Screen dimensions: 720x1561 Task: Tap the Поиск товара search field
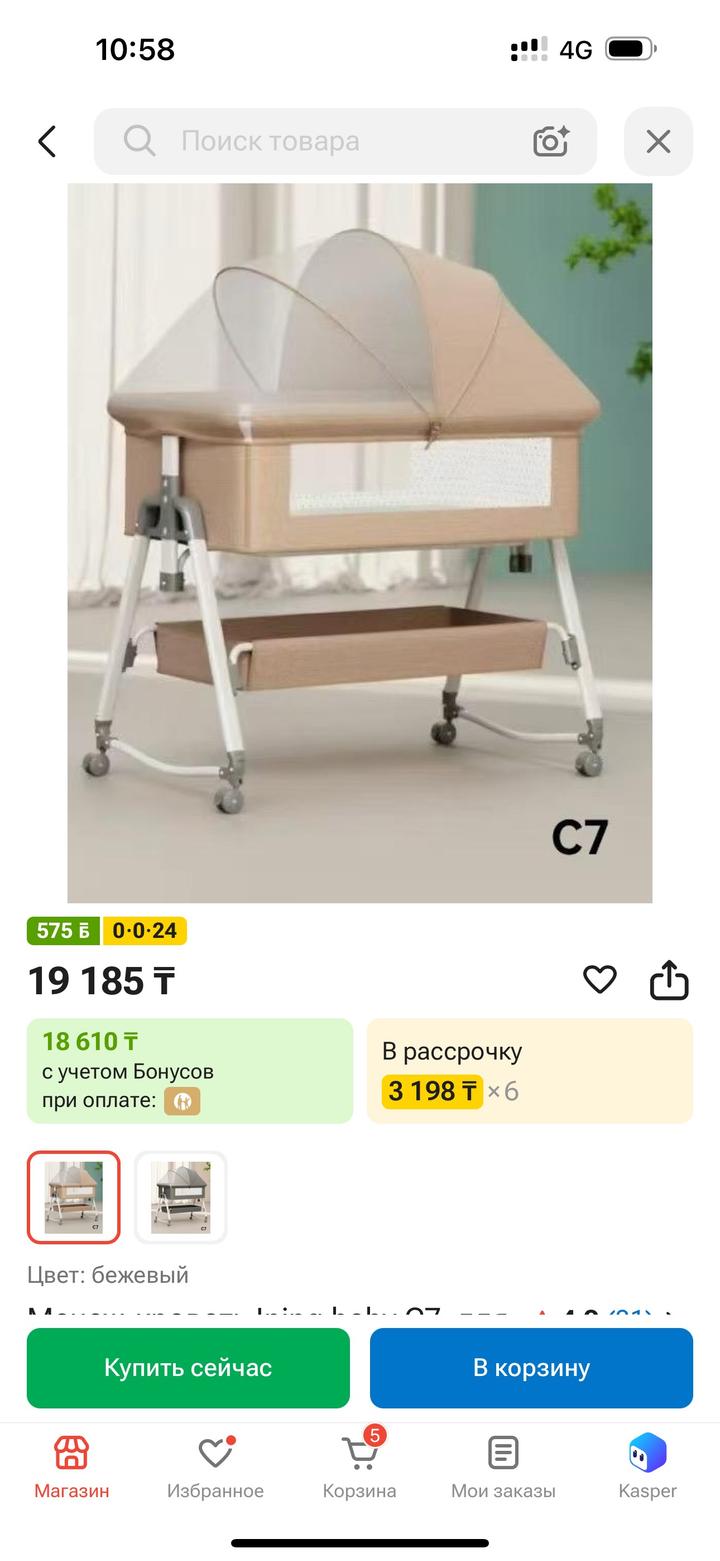click(345, 141)
